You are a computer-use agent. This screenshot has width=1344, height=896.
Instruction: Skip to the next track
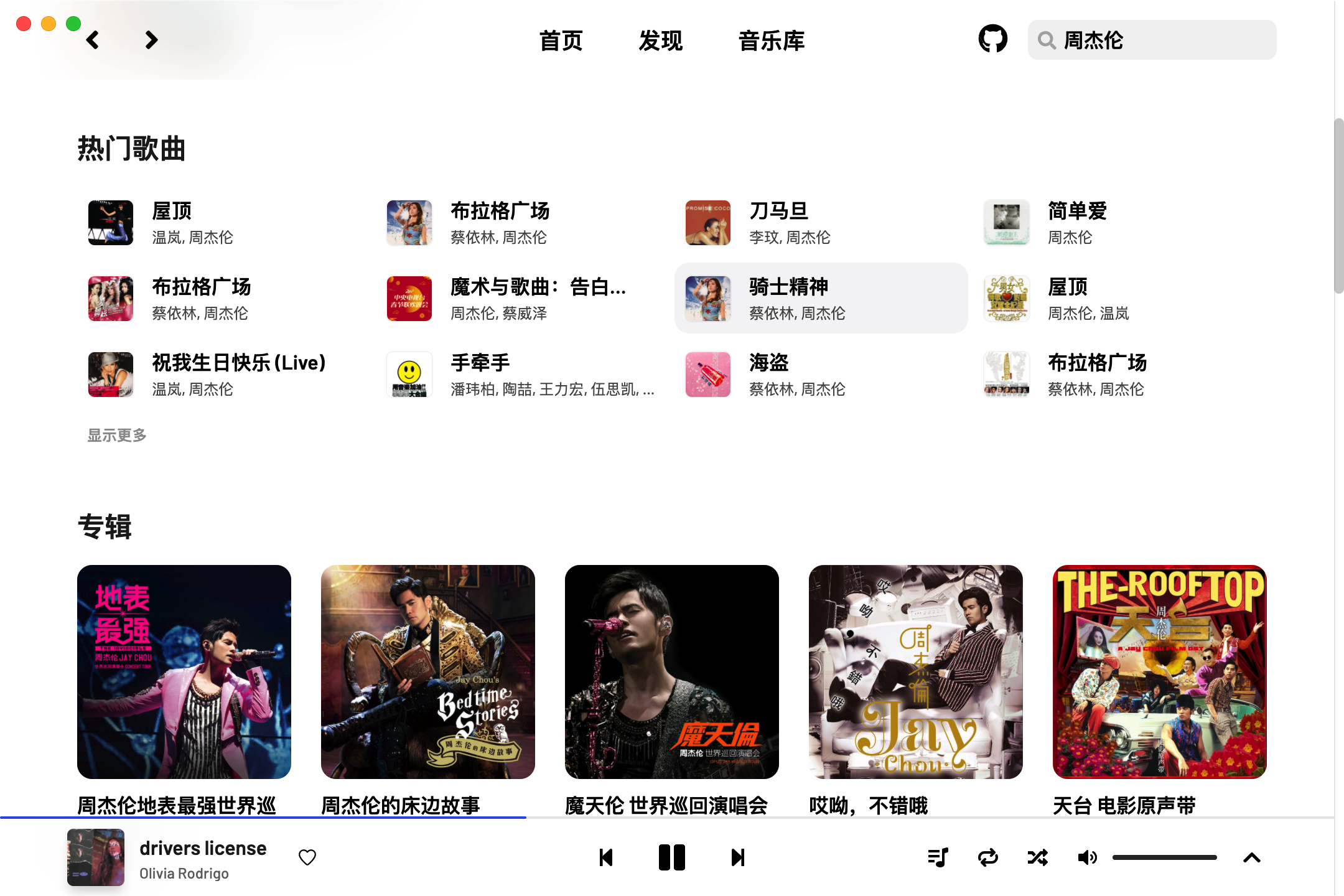pyautogui.click(x=737, y=857)
